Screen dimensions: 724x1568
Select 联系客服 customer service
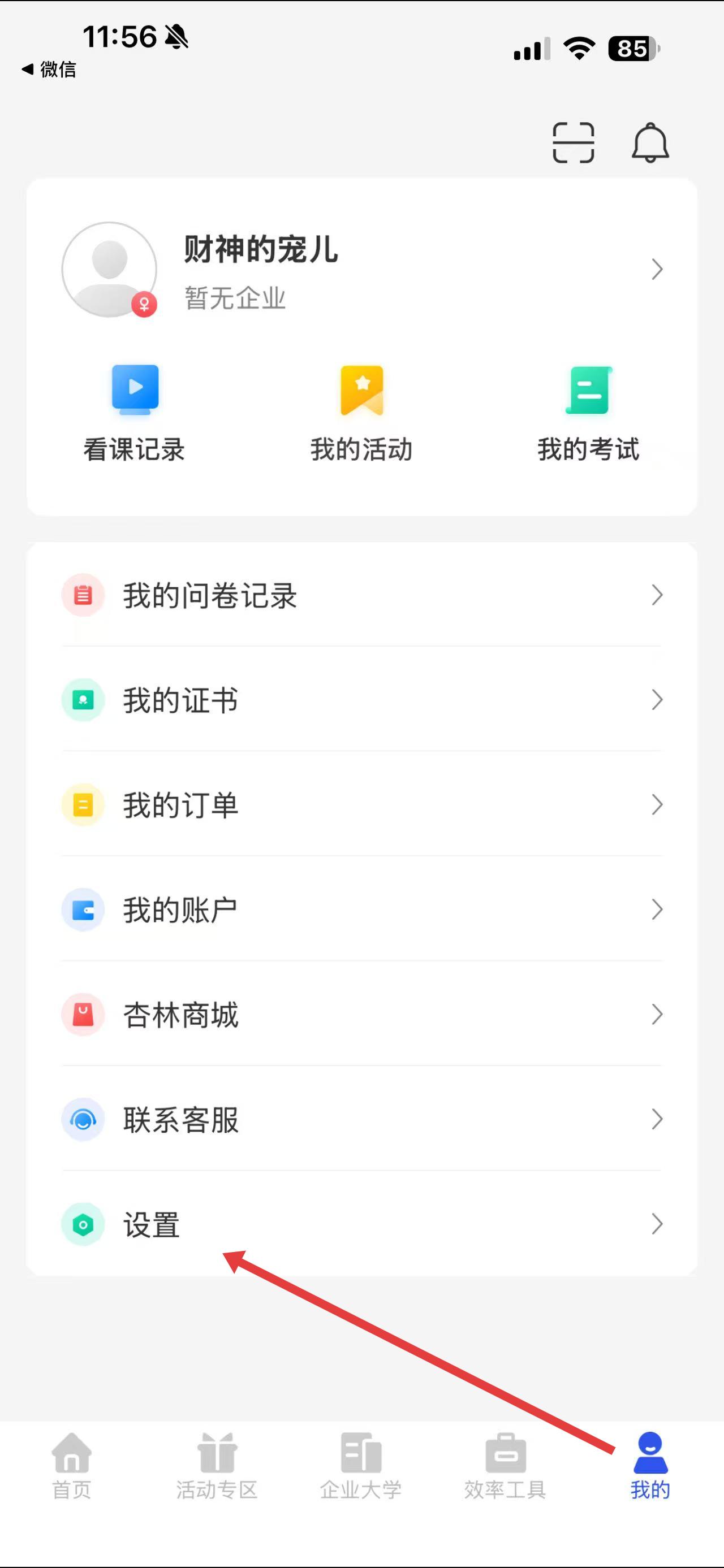361,1119
